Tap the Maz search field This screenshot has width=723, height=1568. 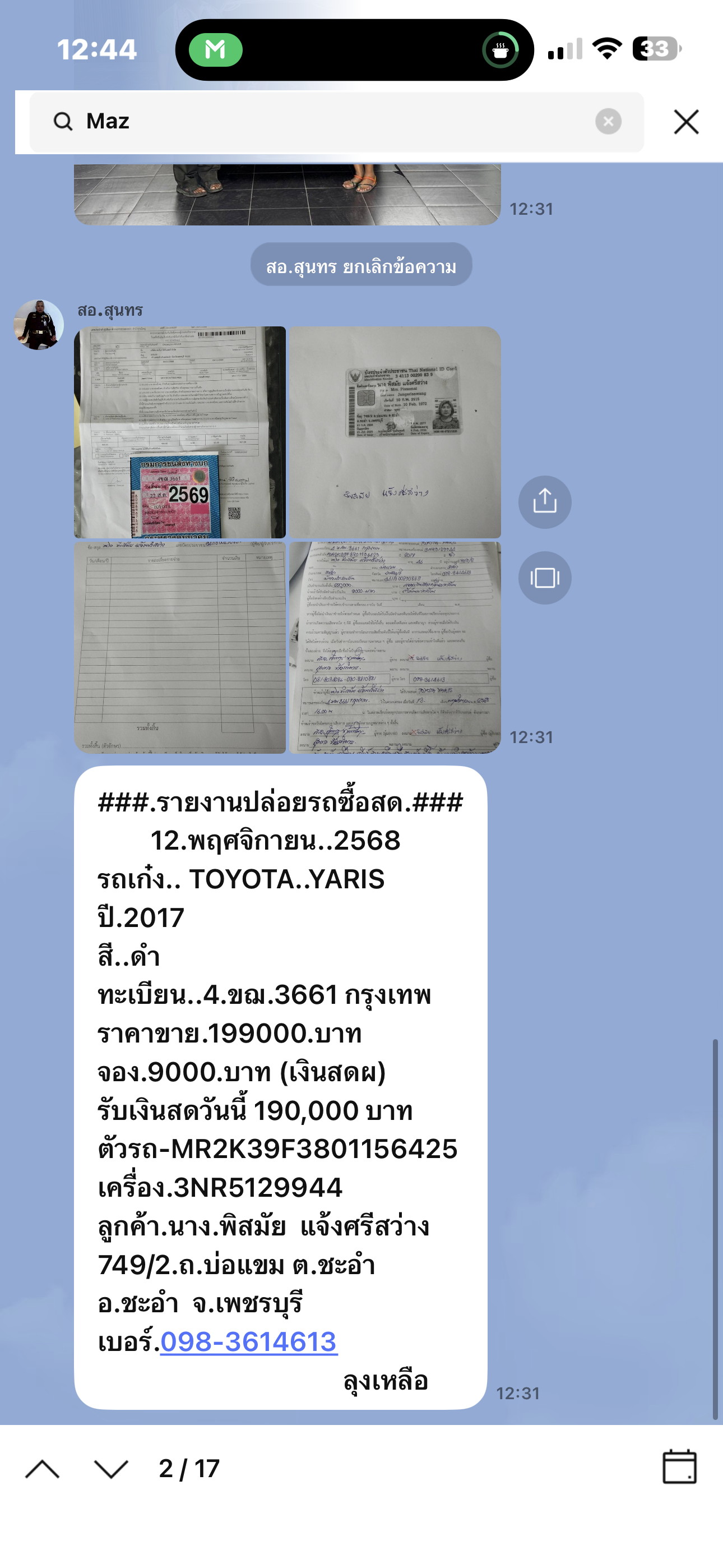coord(328,122)
